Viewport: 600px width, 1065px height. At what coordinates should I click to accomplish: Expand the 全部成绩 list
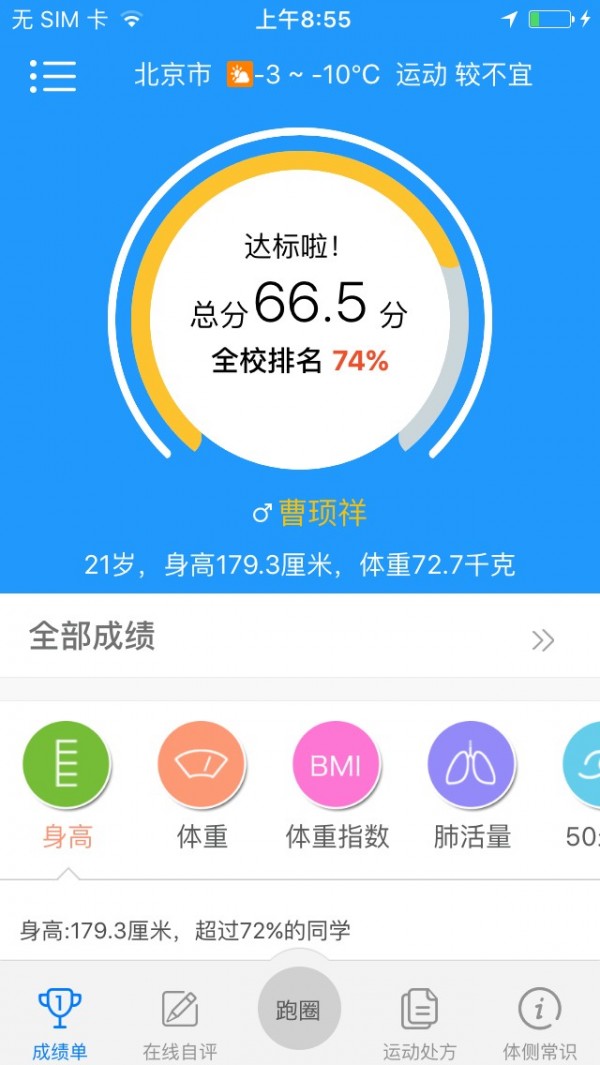click(x=543, y=640)
